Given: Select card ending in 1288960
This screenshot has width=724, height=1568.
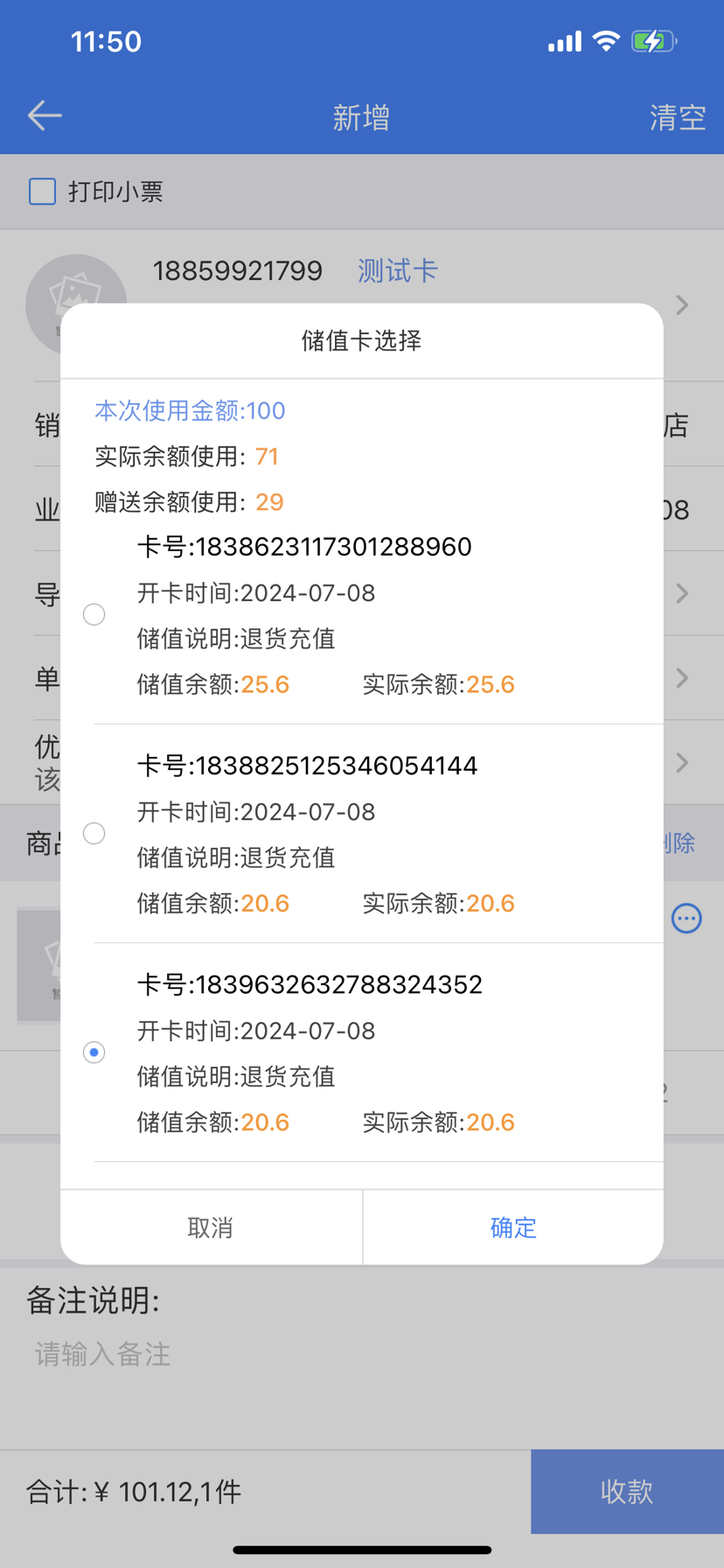Looking at the screenshot, I should pyautogui.click(x=94, y=614).
